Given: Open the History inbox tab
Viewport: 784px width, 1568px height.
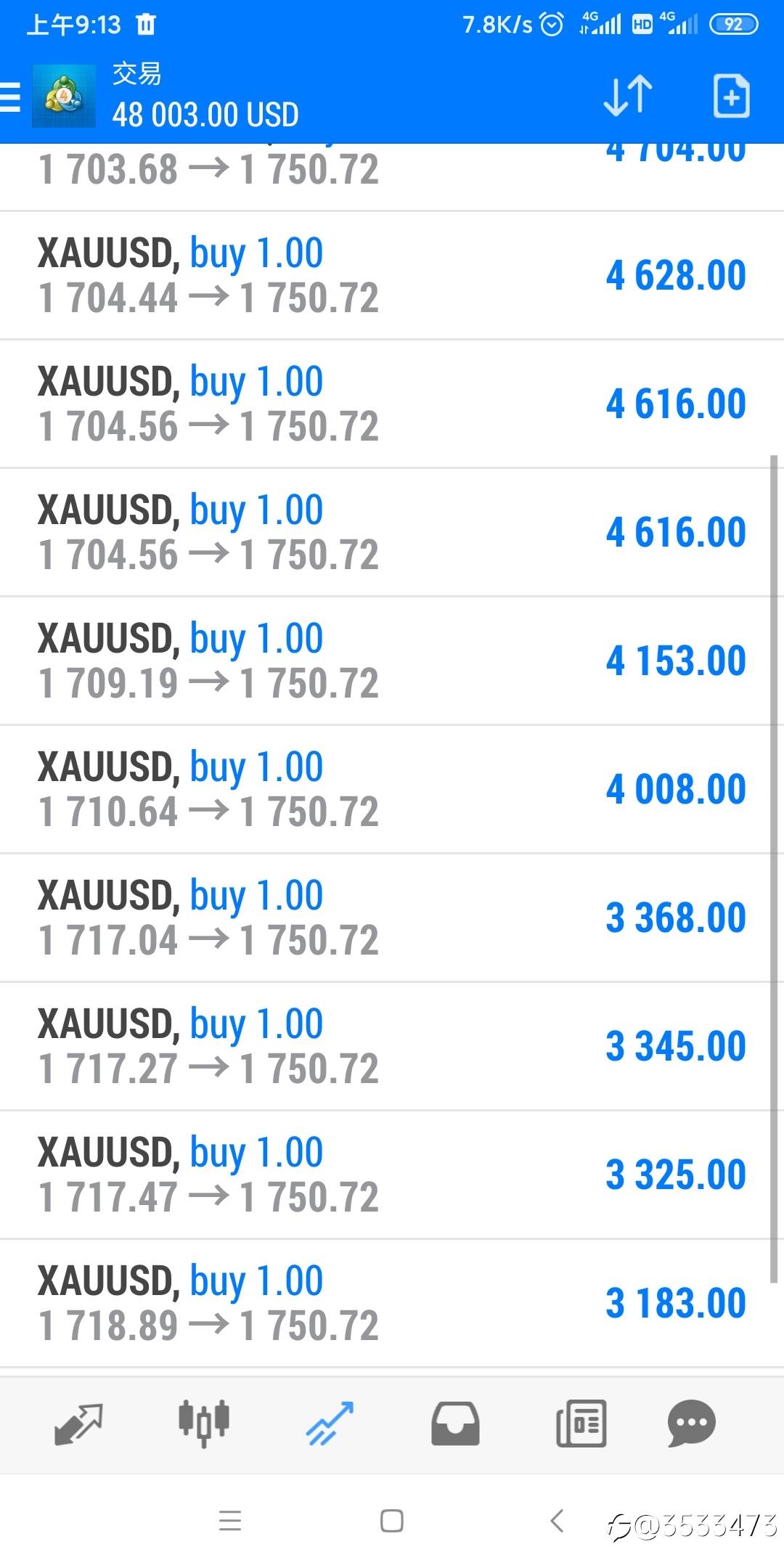Looking at the screenshot, I should click(455, 1424).
